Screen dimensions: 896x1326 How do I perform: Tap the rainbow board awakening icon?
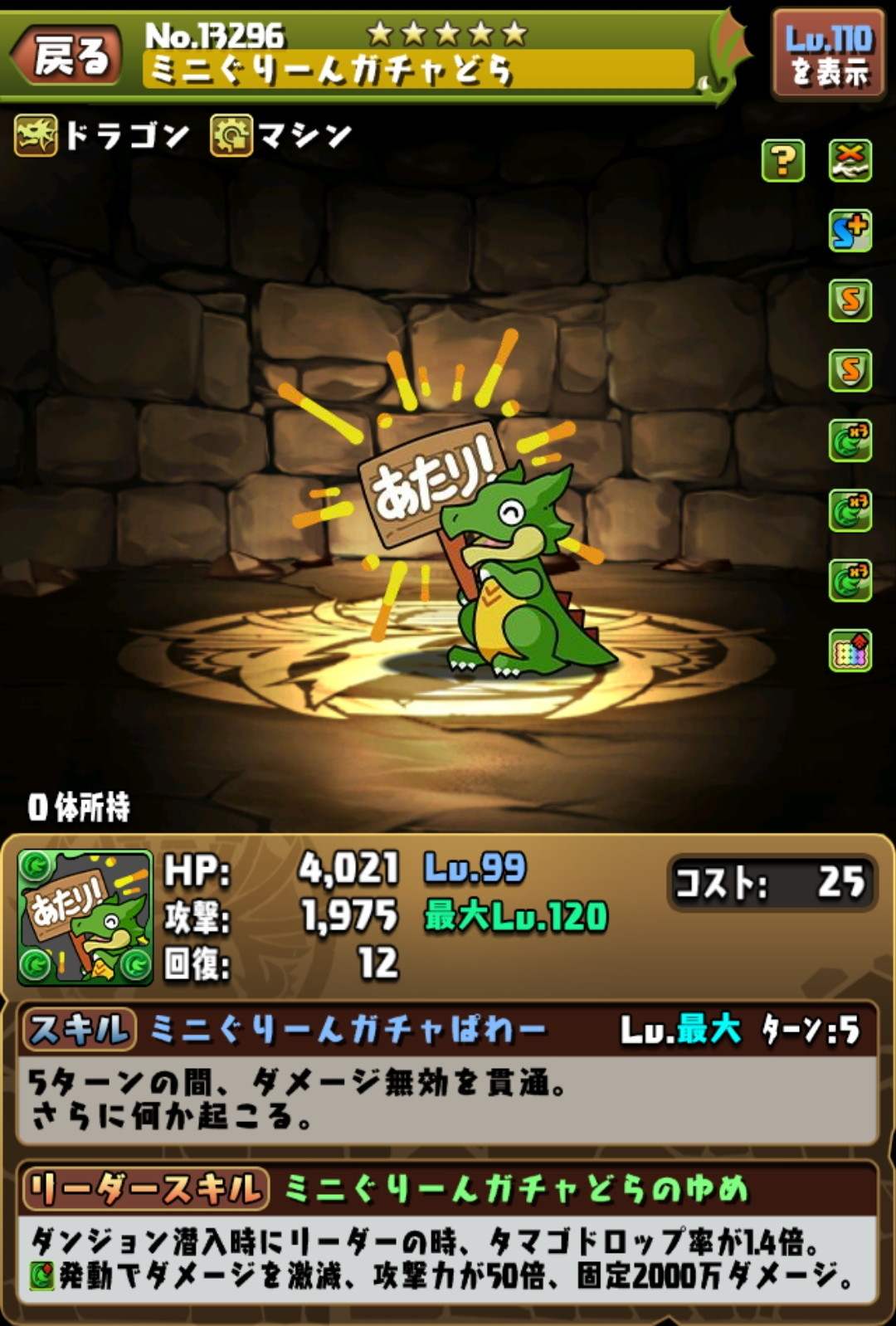(850, 650)
